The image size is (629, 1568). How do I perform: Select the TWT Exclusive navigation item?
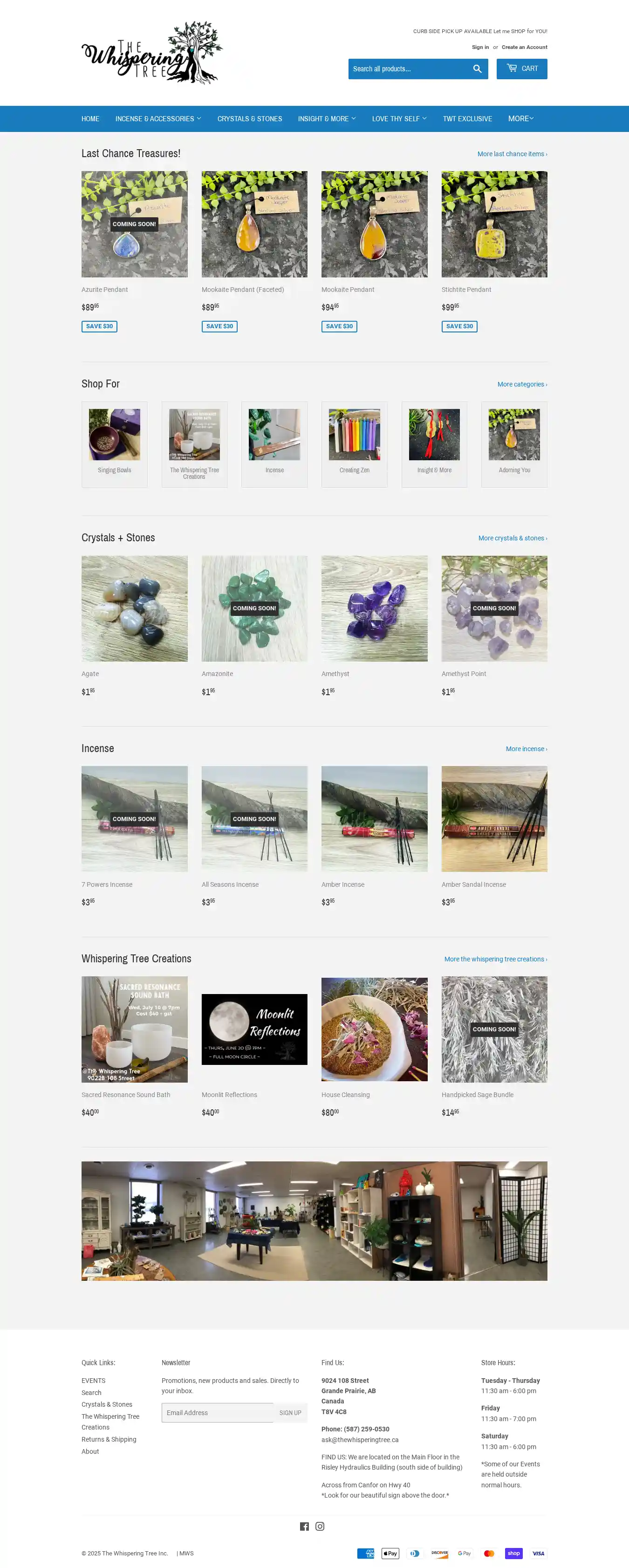pos(467,119)
